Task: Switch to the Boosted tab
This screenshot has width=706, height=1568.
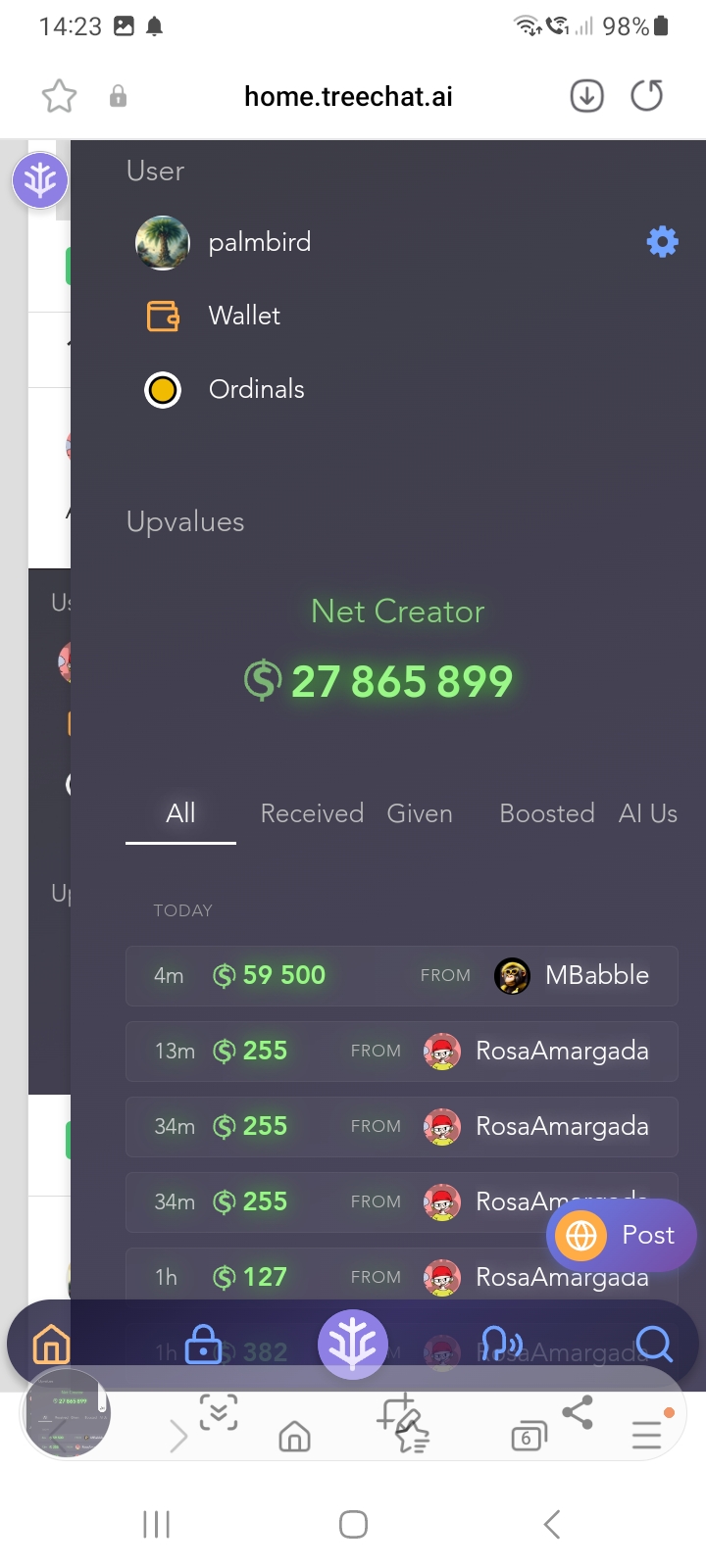Action: pyautogui.click(x=547, y=813)
